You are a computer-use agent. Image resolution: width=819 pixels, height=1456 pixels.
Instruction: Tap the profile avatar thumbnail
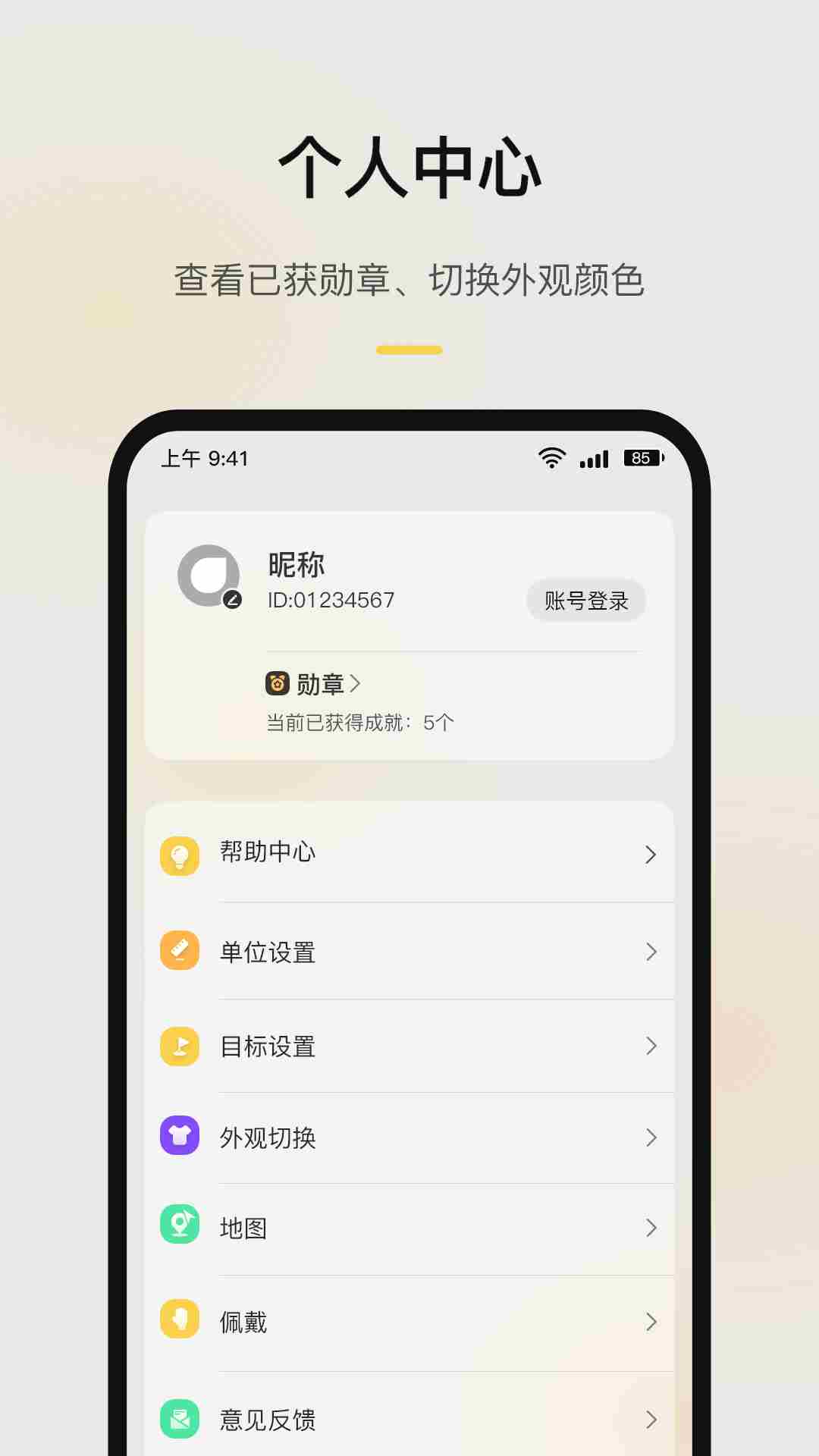208,575
